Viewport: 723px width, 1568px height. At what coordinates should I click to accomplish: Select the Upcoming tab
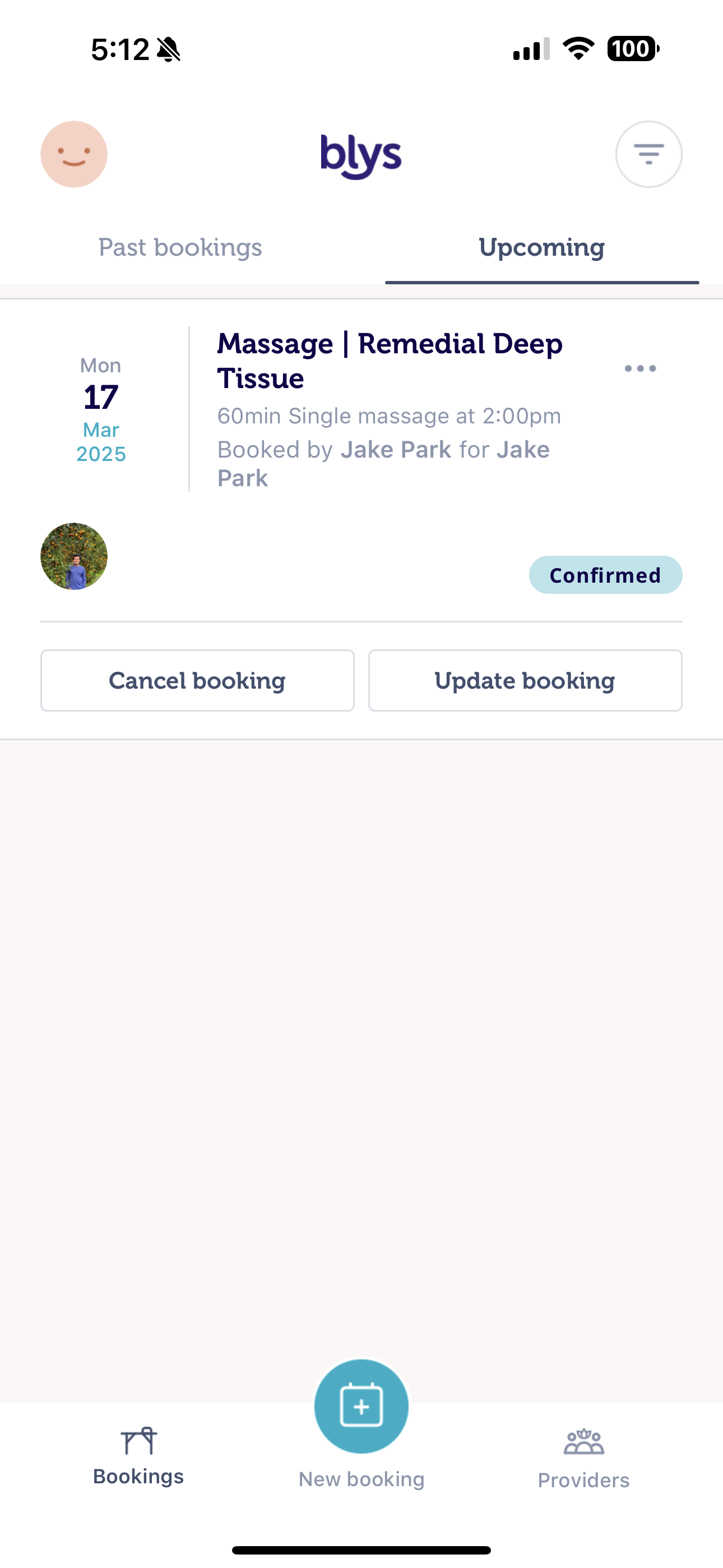click(x=541, y=248)
